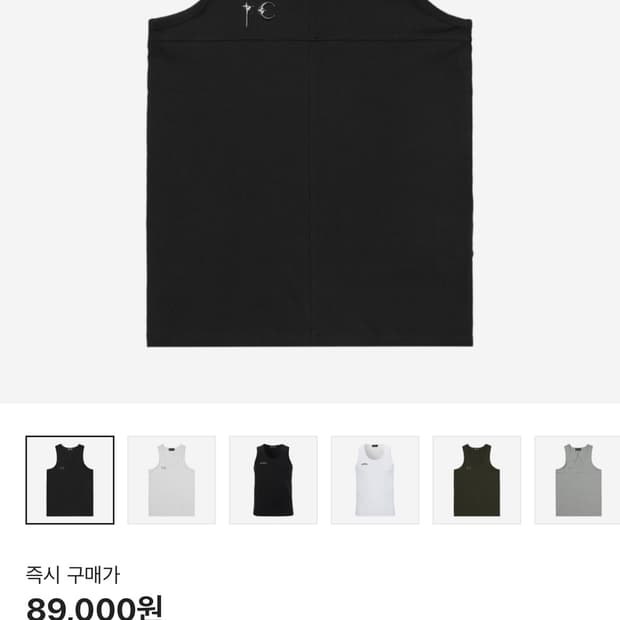Select the black tank top thumbnail with small logo
The image size is (620, 620).
point(70,480)
